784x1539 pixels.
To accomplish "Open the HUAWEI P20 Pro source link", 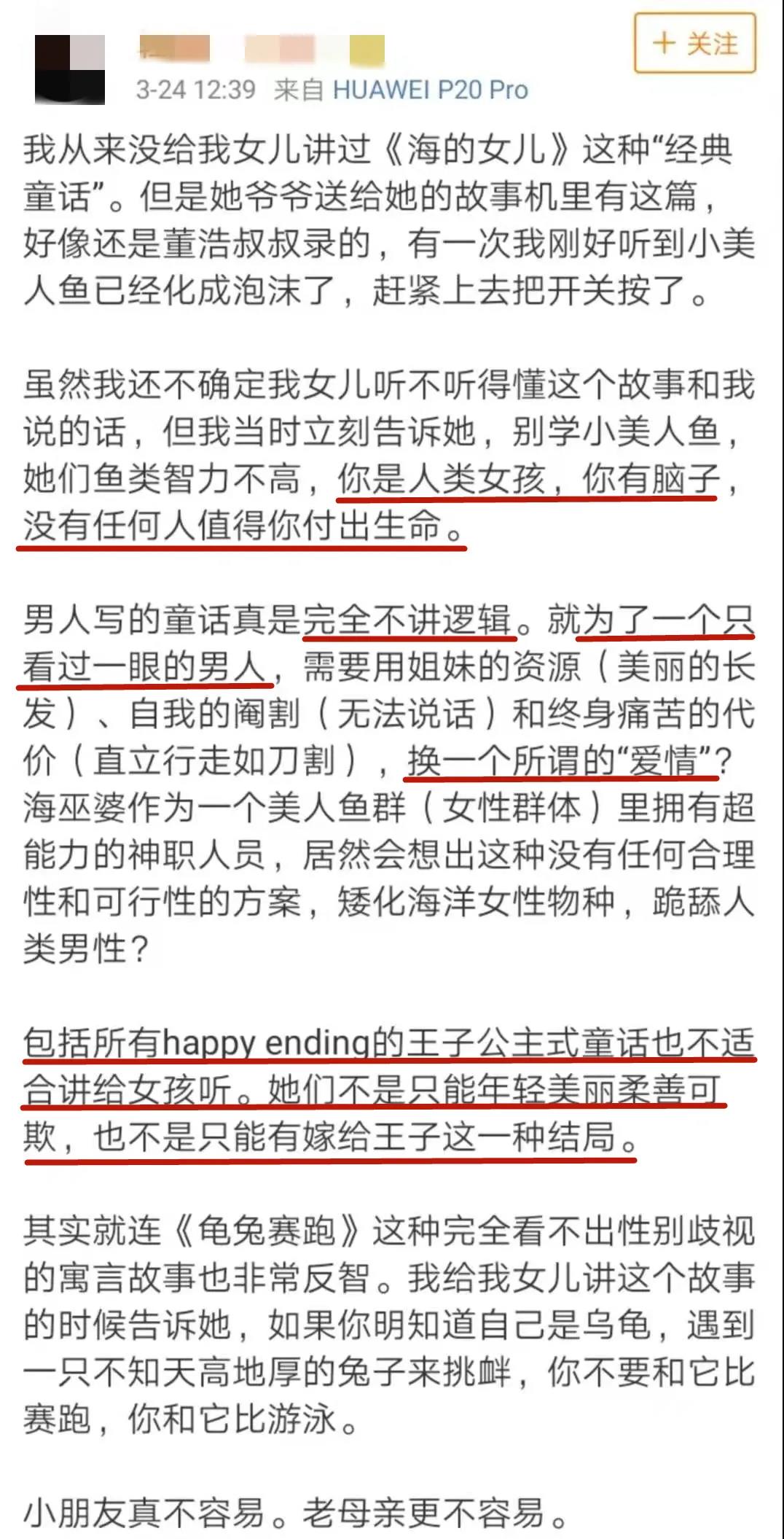I will coord(430,90).
